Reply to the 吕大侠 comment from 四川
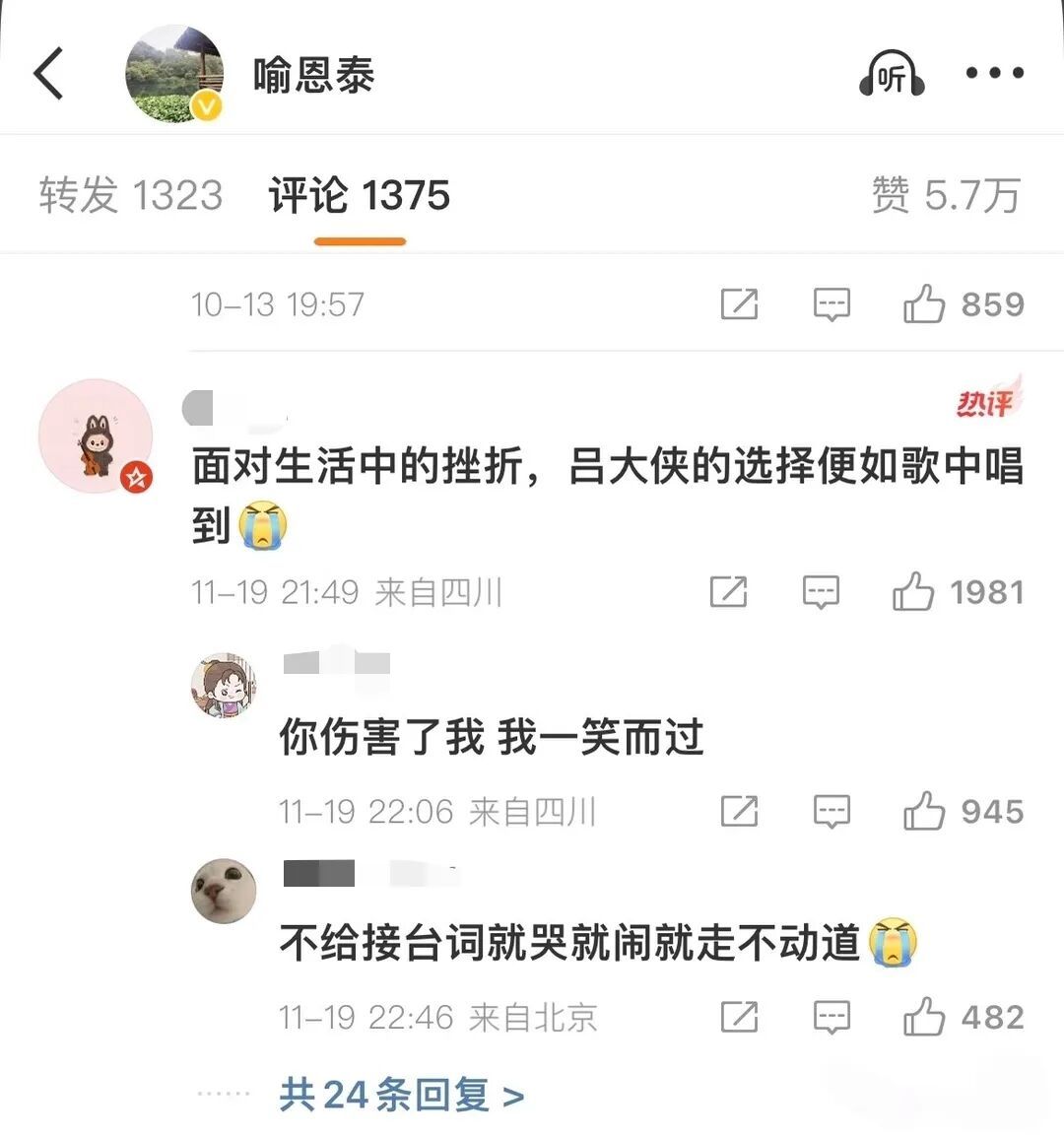Viewport: 1064px width, 1137px height. [x=821, y=592]
